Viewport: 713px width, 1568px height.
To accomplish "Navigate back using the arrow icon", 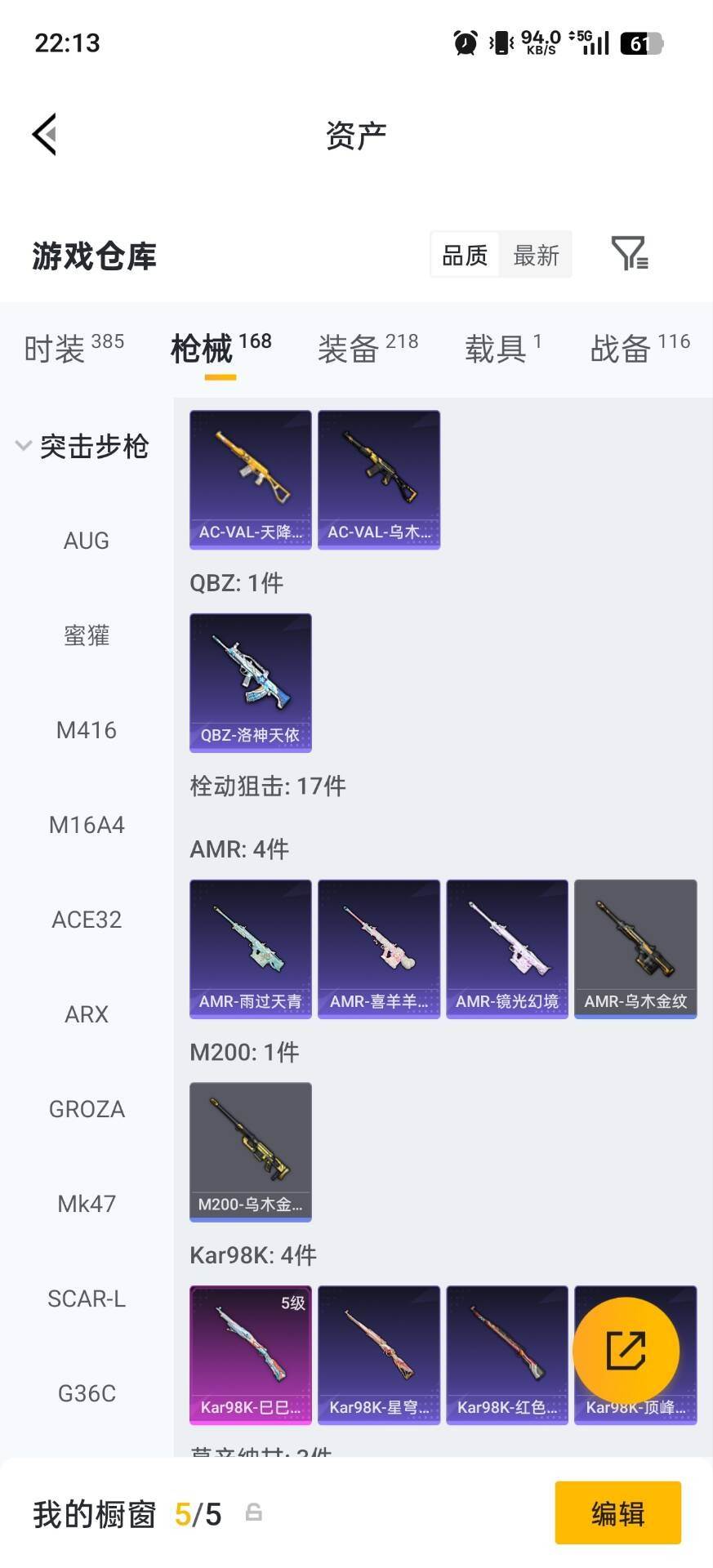I will [x=45, y=134].
